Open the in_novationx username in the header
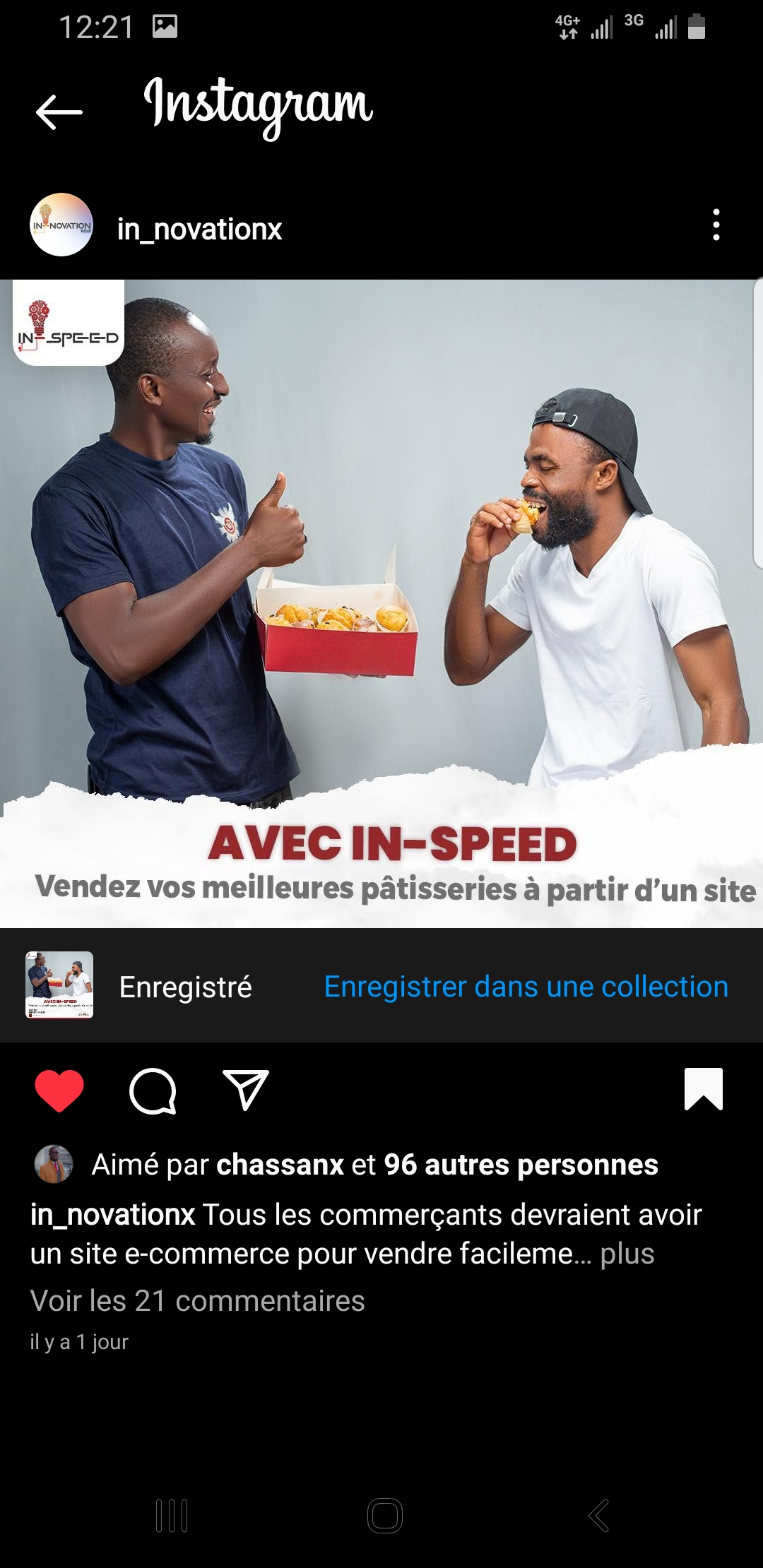Image resolution: width=763 pixels, height=1568 pixels. 199,229
